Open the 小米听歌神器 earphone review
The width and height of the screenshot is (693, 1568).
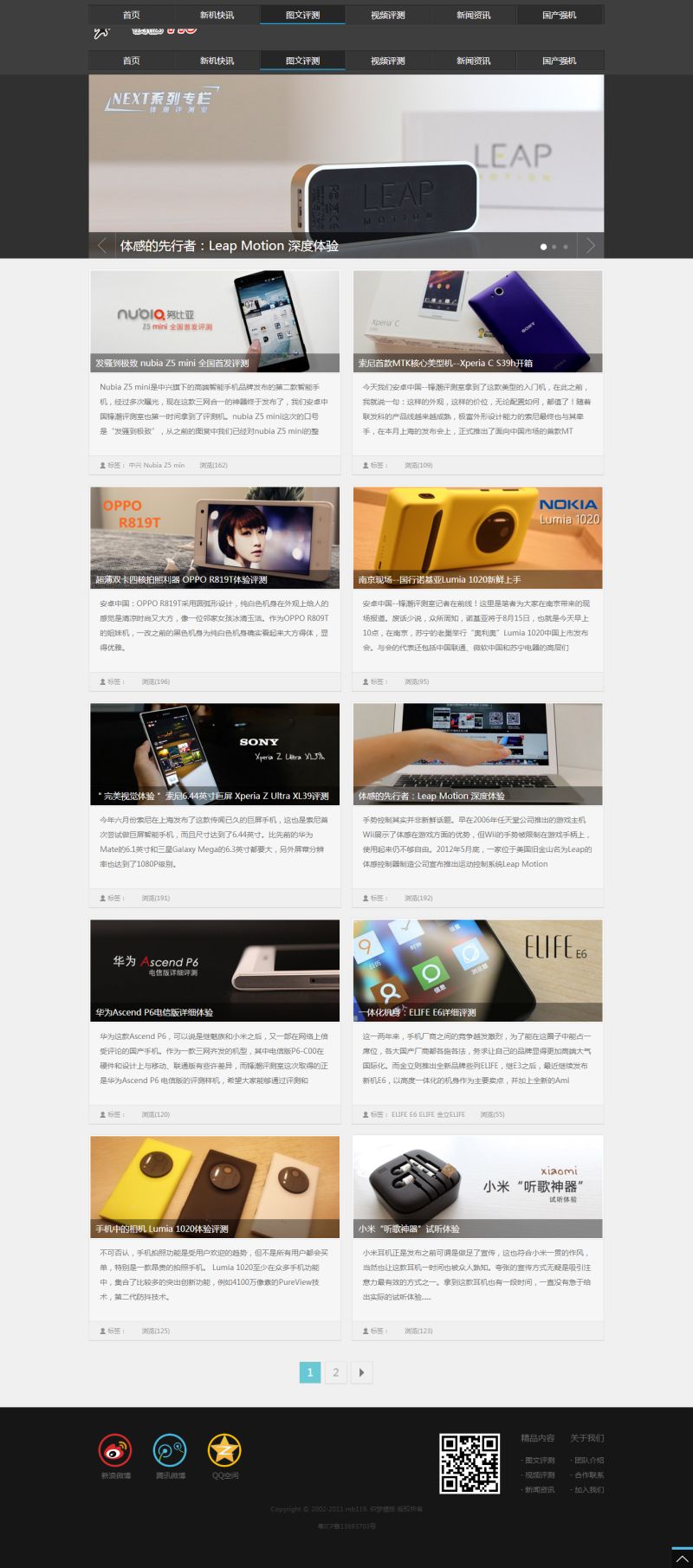[477, 1187]
